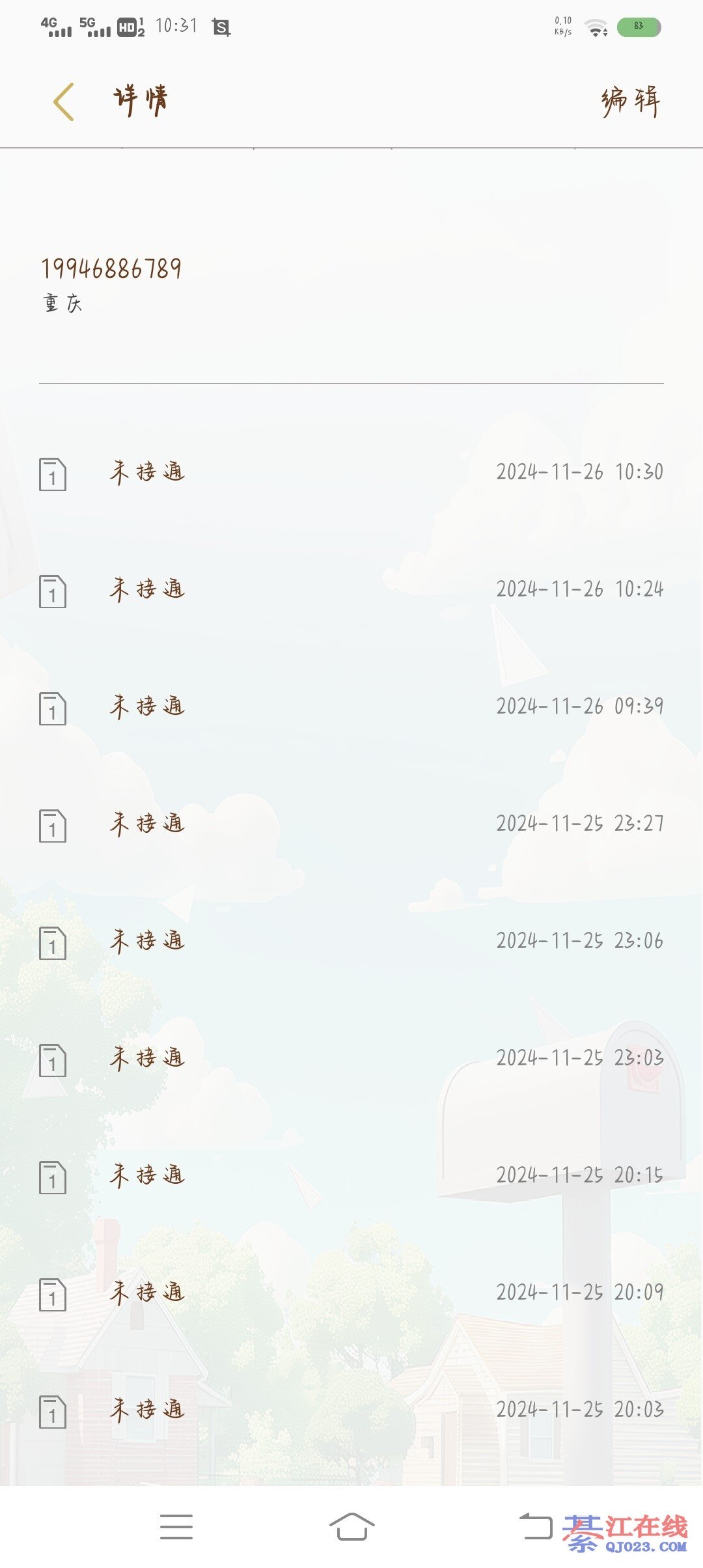703x1568 pixels.
Task: Open the 未接通 call at 2024-11-26 10:24
Action: 351,589
